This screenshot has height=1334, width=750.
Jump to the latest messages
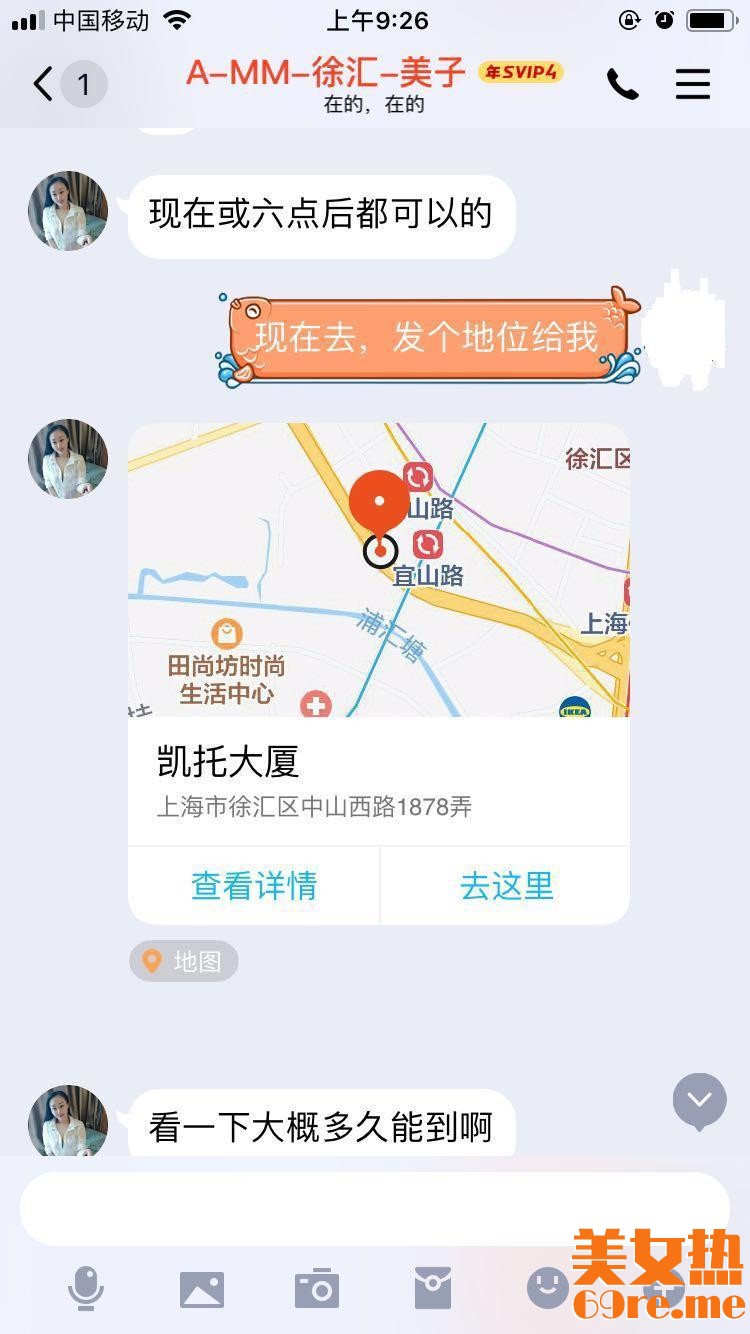pyautogui.click(x=699, y=1100)
